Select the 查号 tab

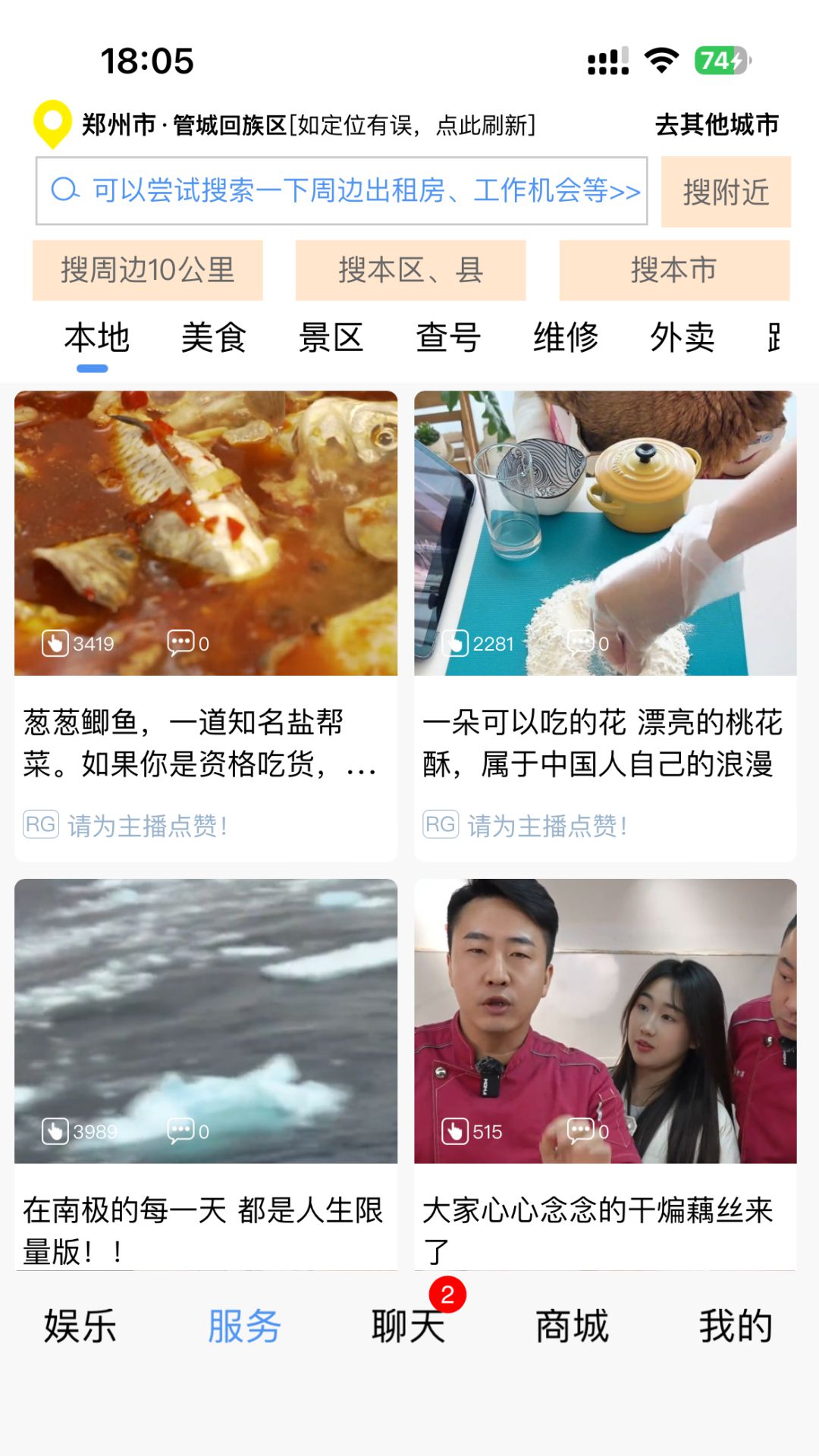coord(446,337)
